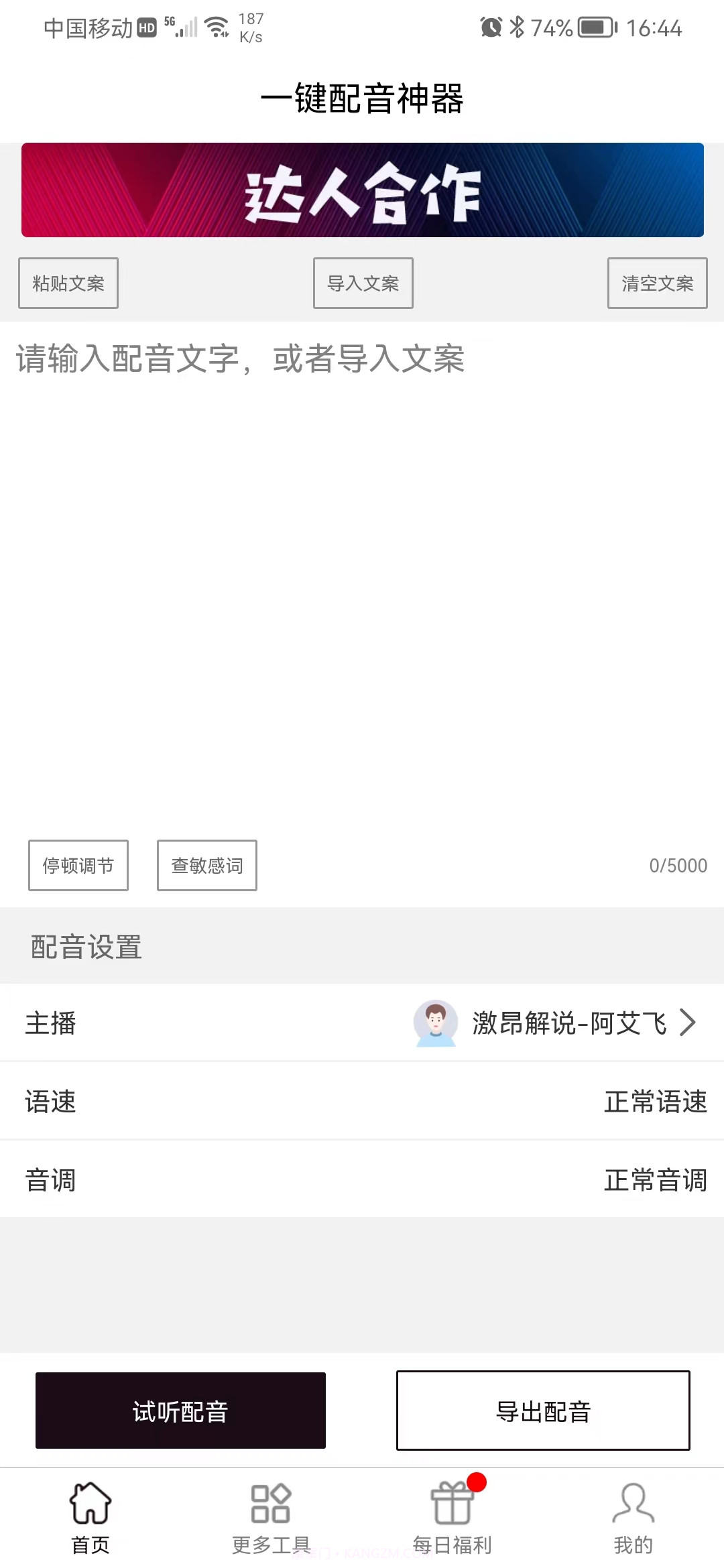The image size is (724, 1568).
Task: Open the 停顿调节 pause adjustment option
Action: point(78,865)
